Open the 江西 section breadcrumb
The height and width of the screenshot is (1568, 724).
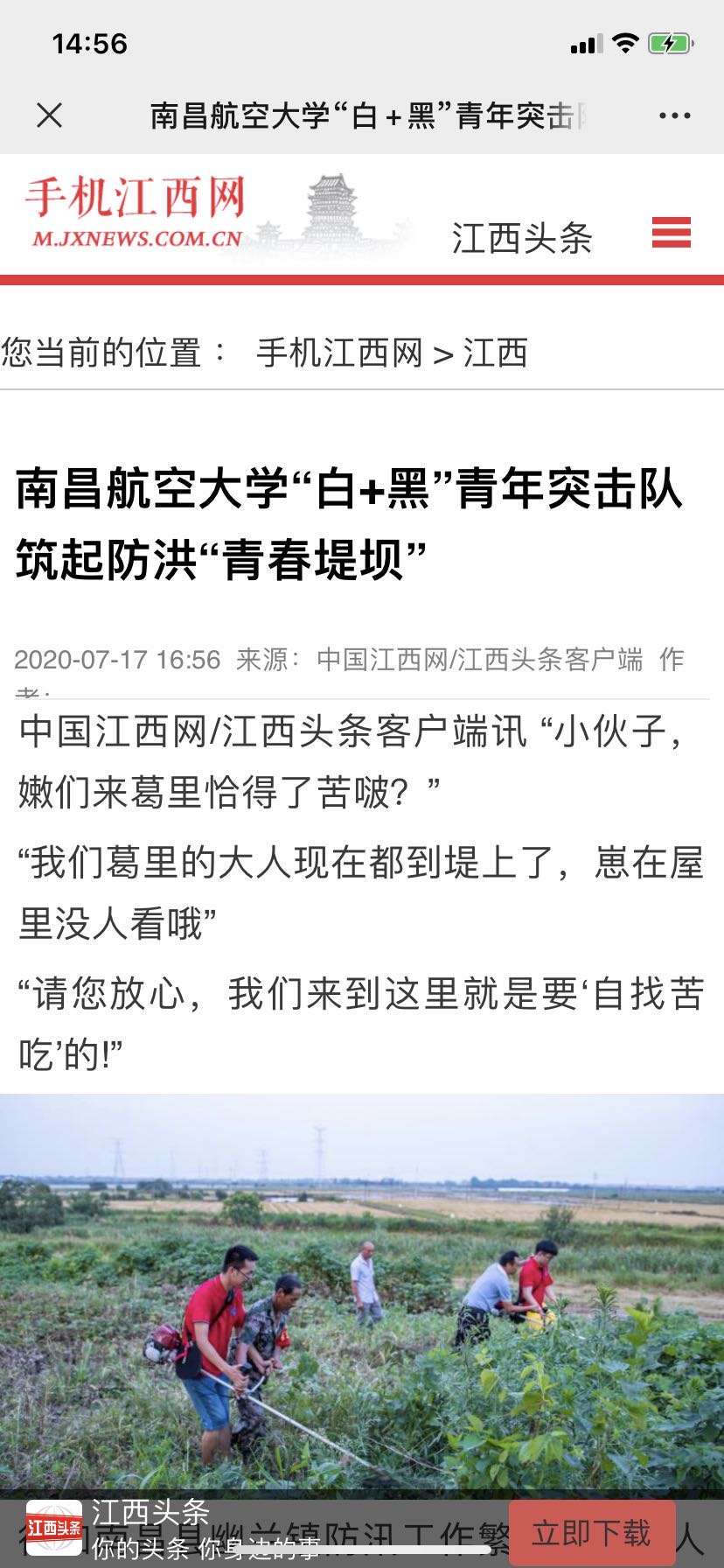click(495, 353)
